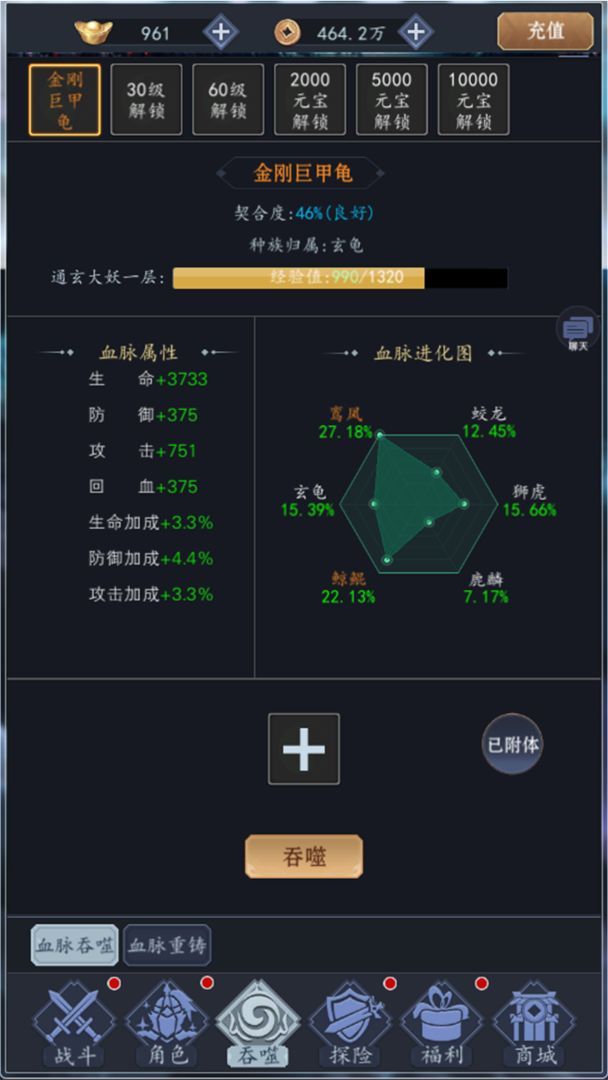Add a material in the plus slot

pyautogui.click(x=304, y=749)
